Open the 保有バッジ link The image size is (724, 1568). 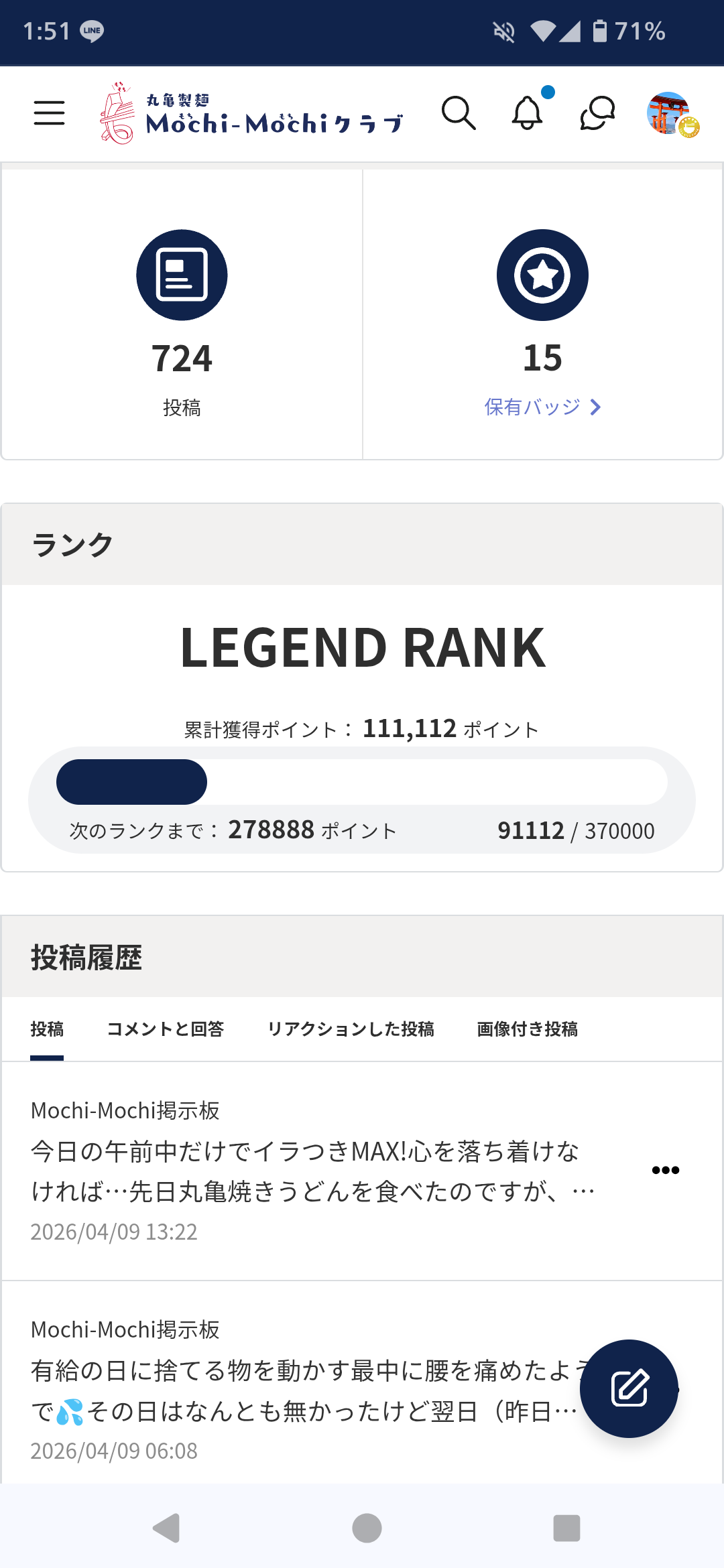[542, 407]
